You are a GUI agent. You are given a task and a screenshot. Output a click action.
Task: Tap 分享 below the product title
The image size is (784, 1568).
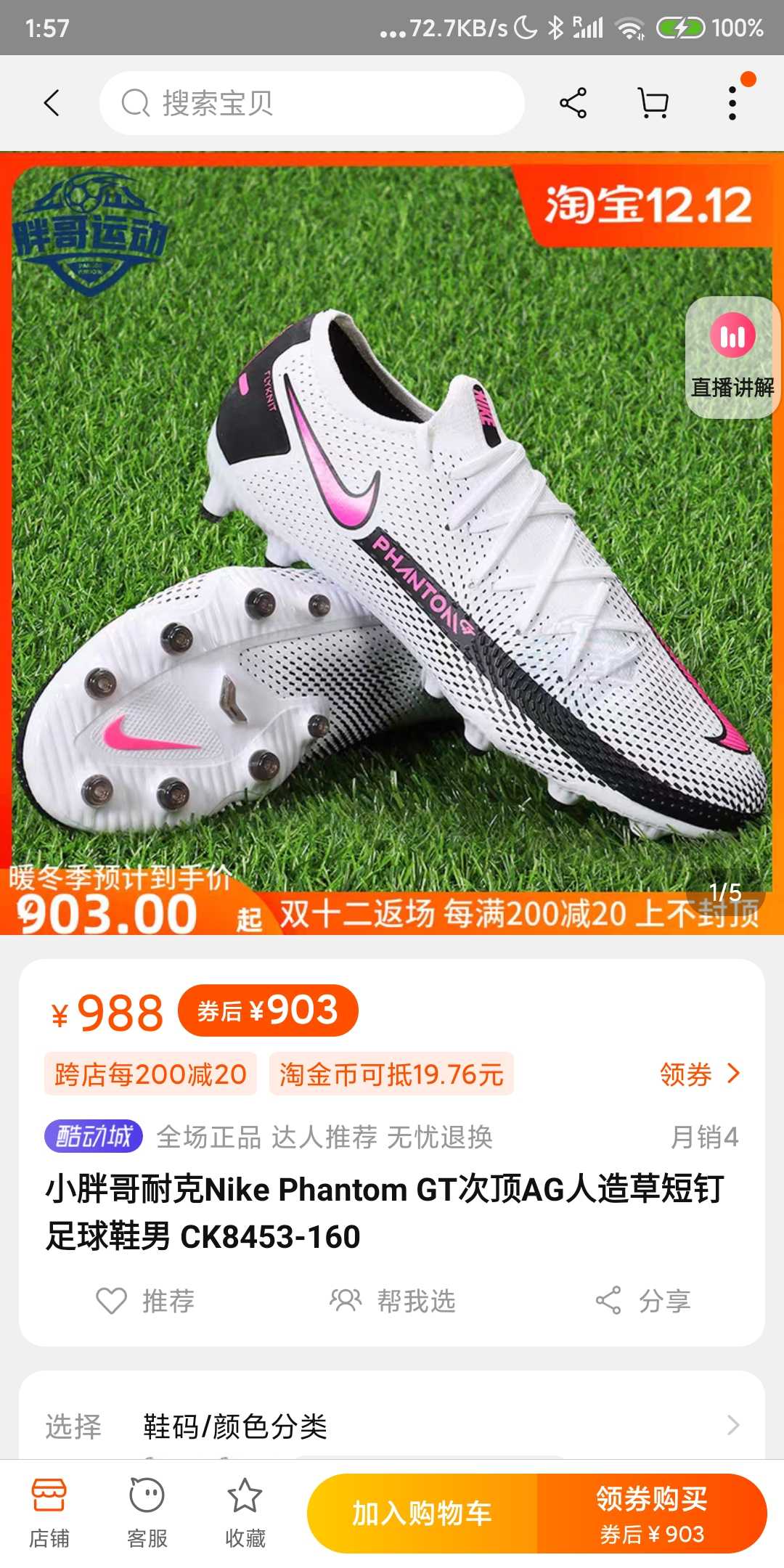pos(643,1301)
